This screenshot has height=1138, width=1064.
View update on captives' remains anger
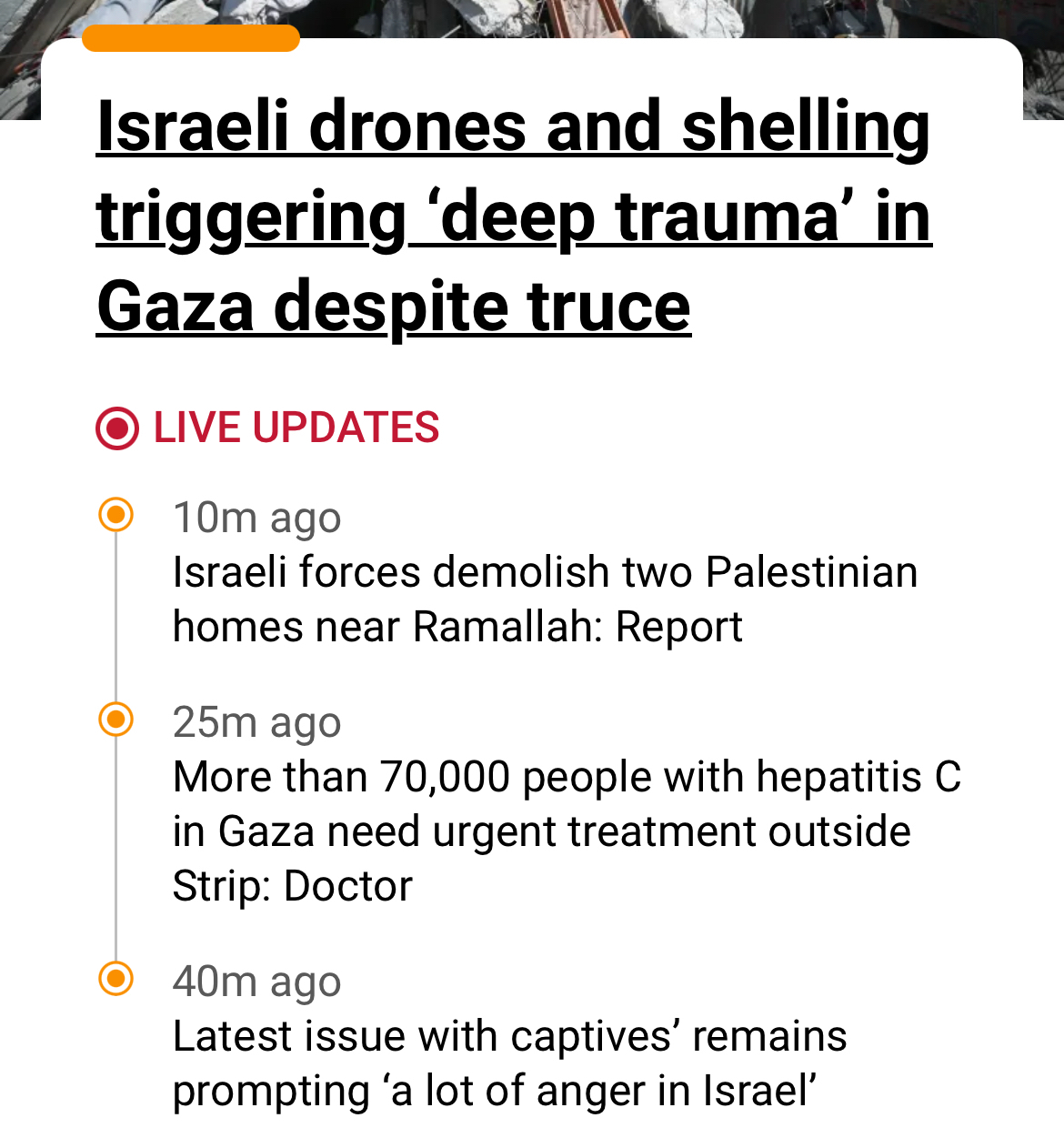tap(509, 1062)
